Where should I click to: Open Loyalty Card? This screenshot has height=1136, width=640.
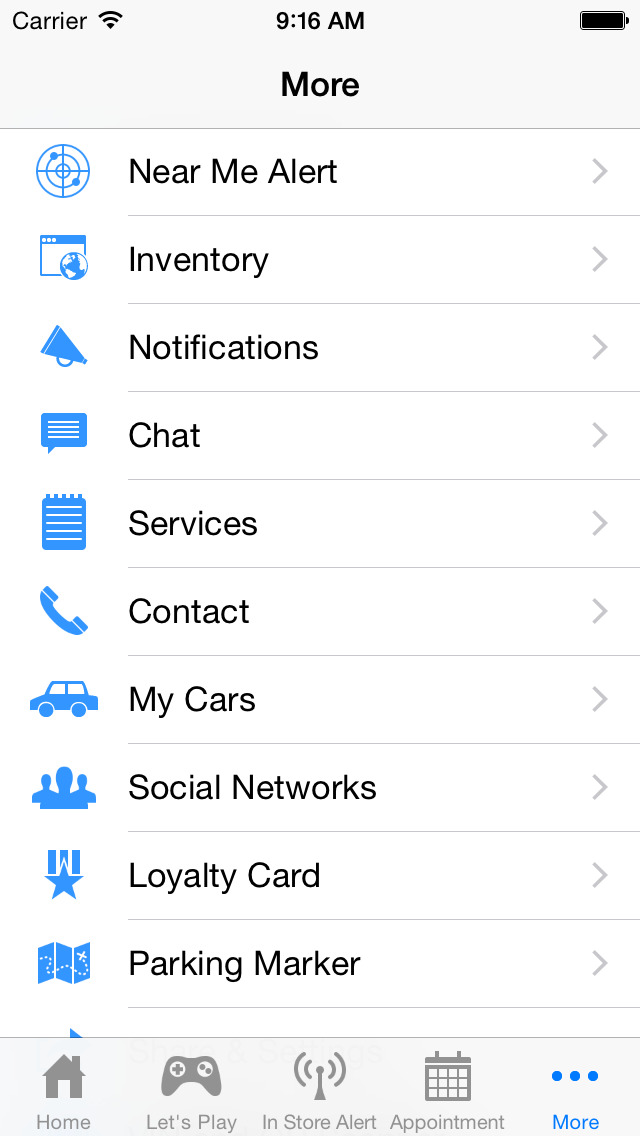320,876
